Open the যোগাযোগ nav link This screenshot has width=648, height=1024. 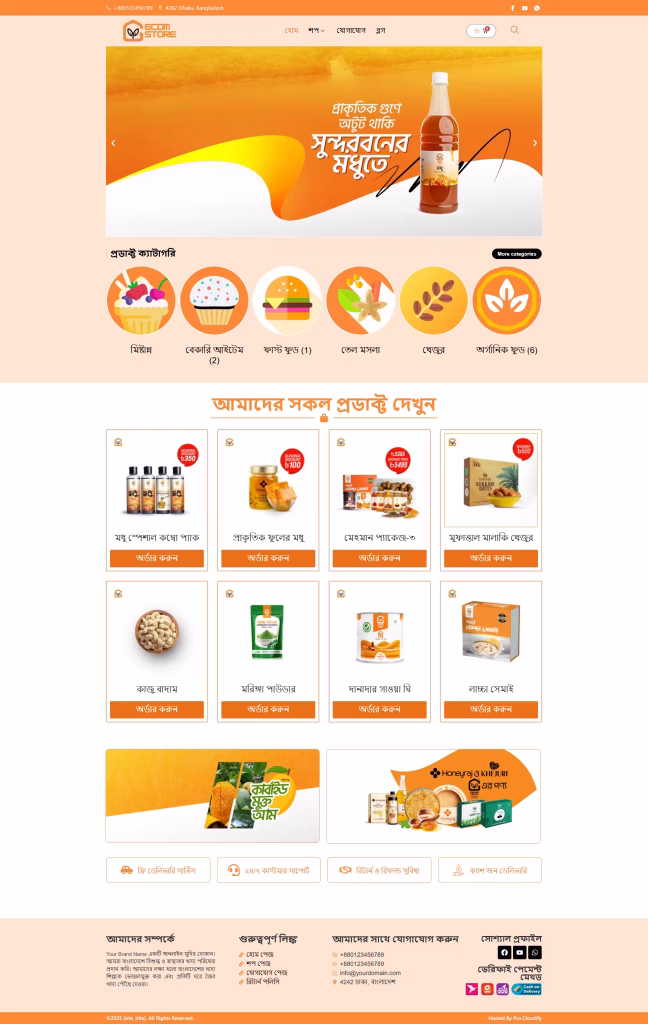pyautogui.click(x=351, y=30)
